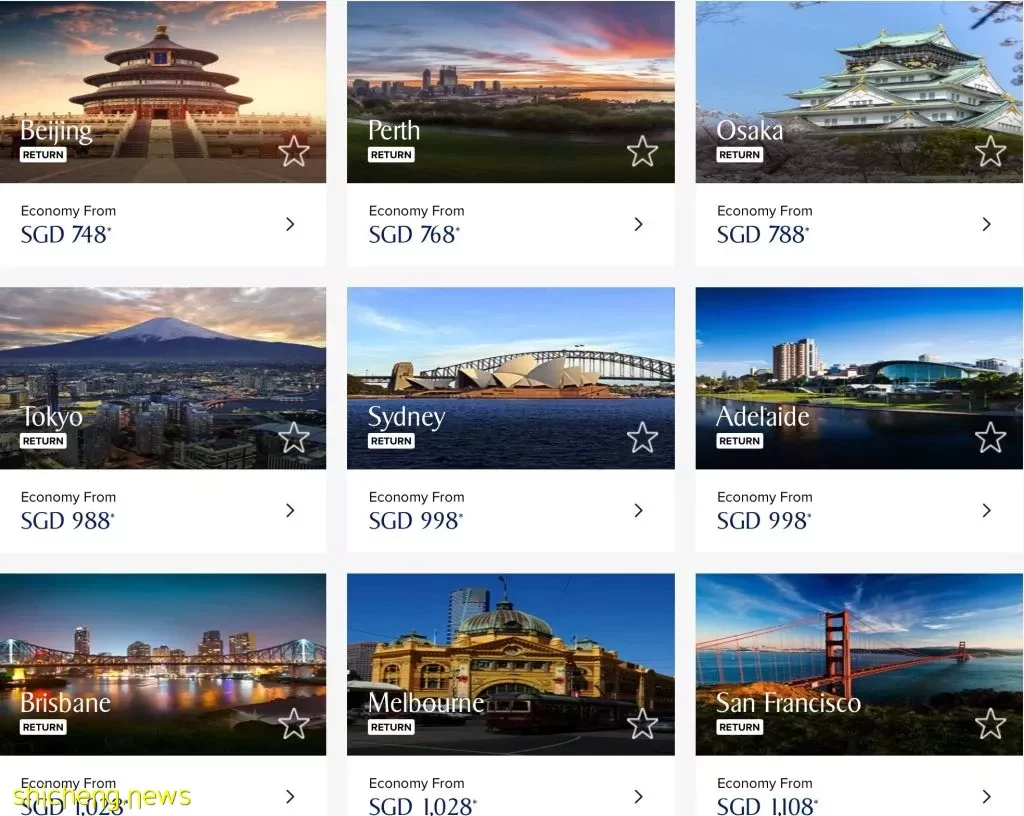This screenshot has width=1024, height=816.
Task: Favorite the Beijing destination with star
Action: point(294,152)
